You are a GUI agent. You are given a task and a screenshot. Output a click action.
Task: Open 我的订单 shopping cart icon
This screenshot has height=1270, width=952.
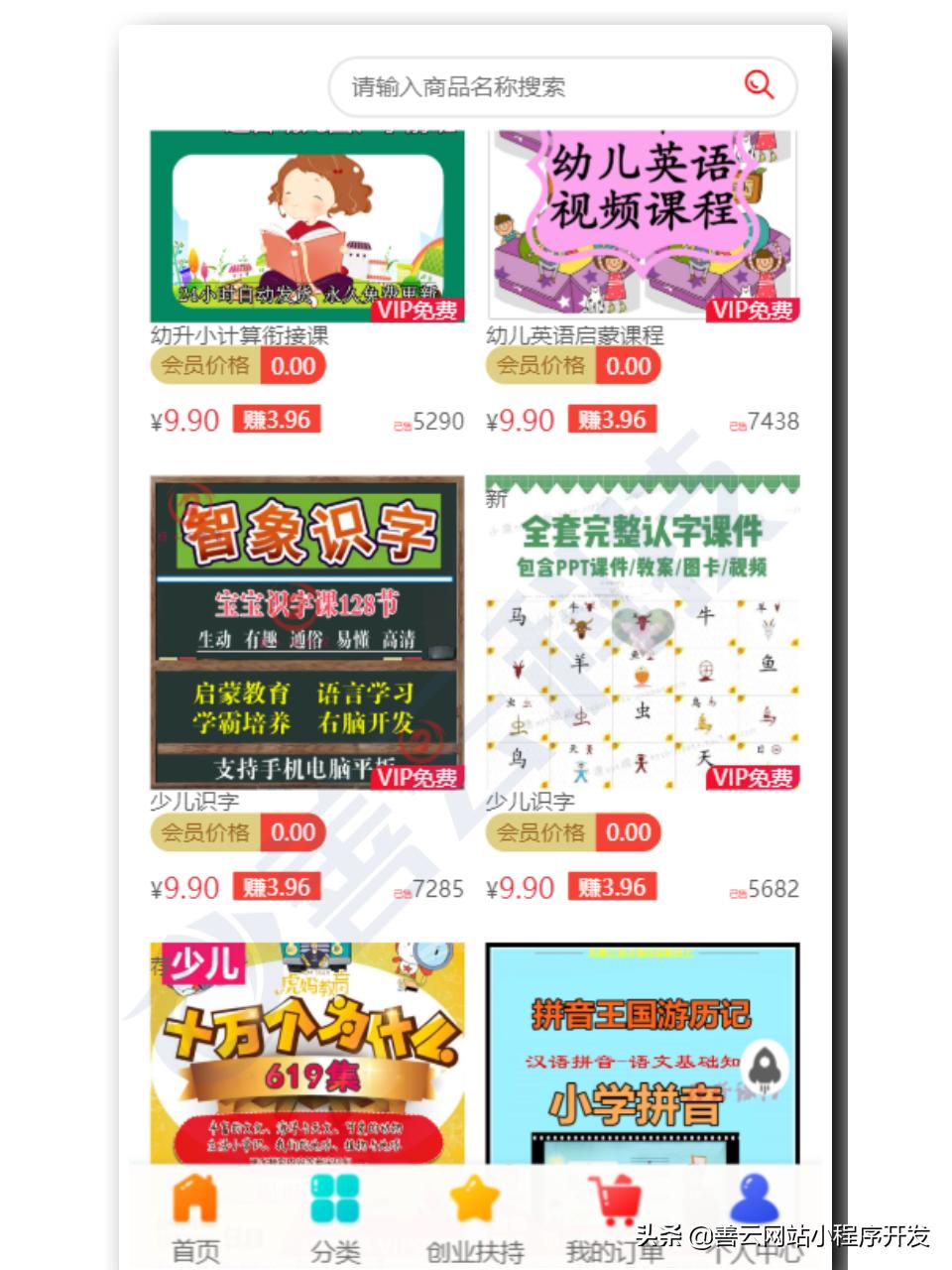(615, 1201)
